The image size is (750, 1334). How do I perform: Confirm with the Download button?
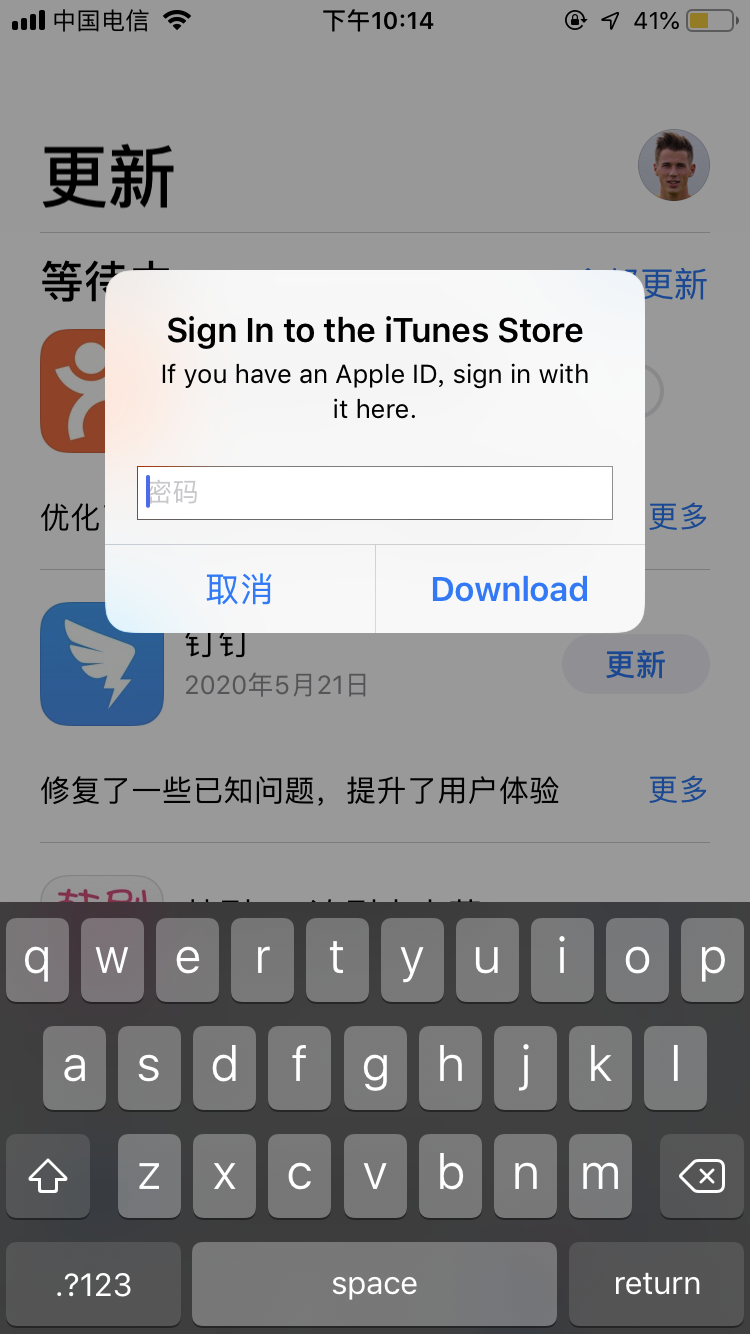509,589
